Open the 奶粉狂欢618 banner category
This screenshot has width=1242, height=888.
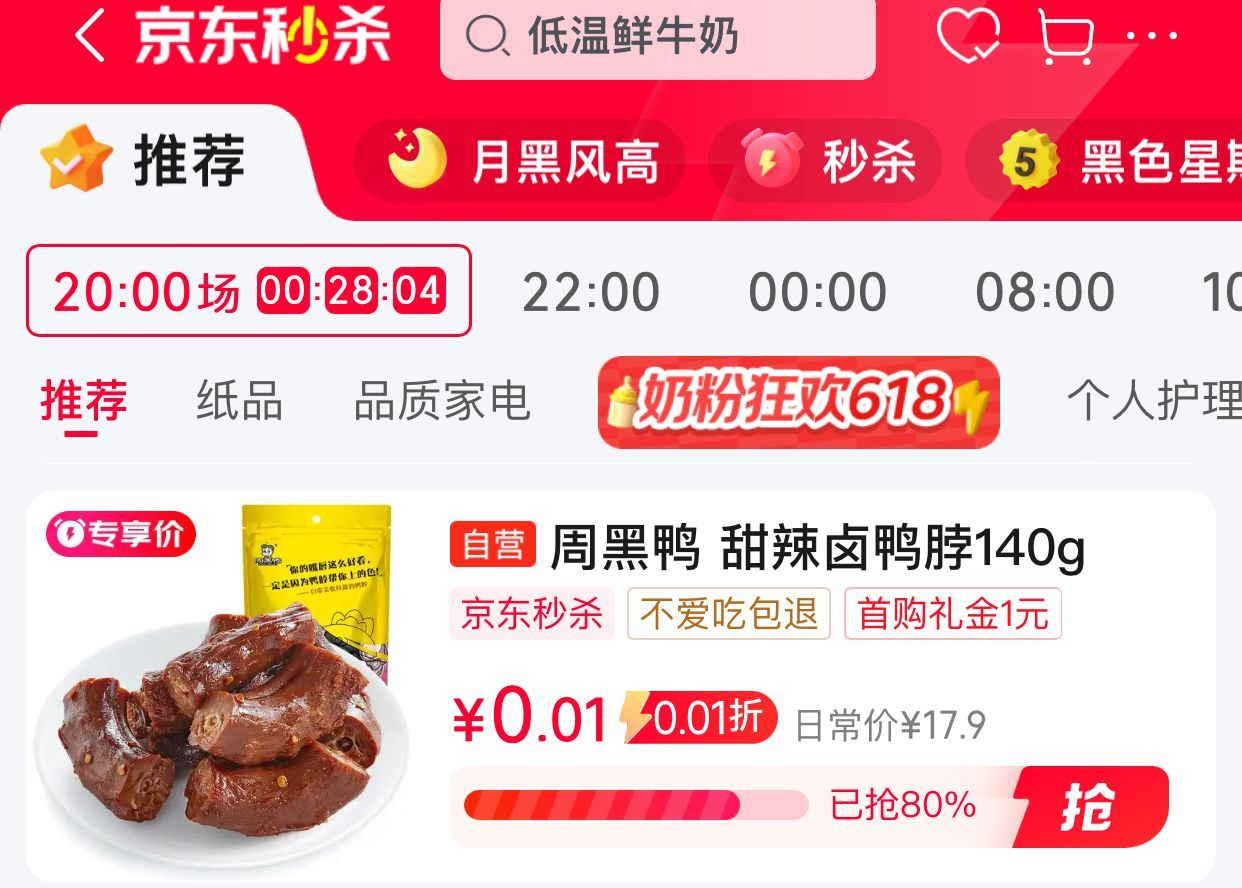point(798,402)
